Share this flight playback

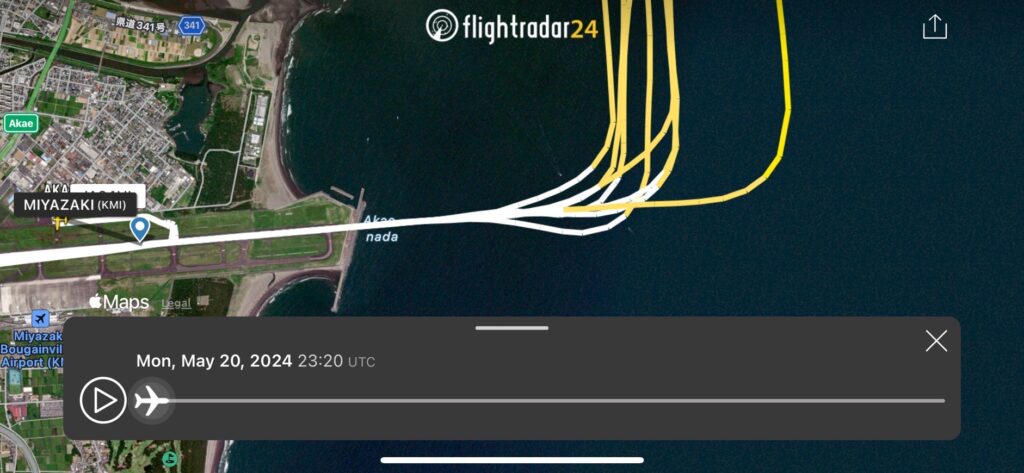tap(934, 27)
